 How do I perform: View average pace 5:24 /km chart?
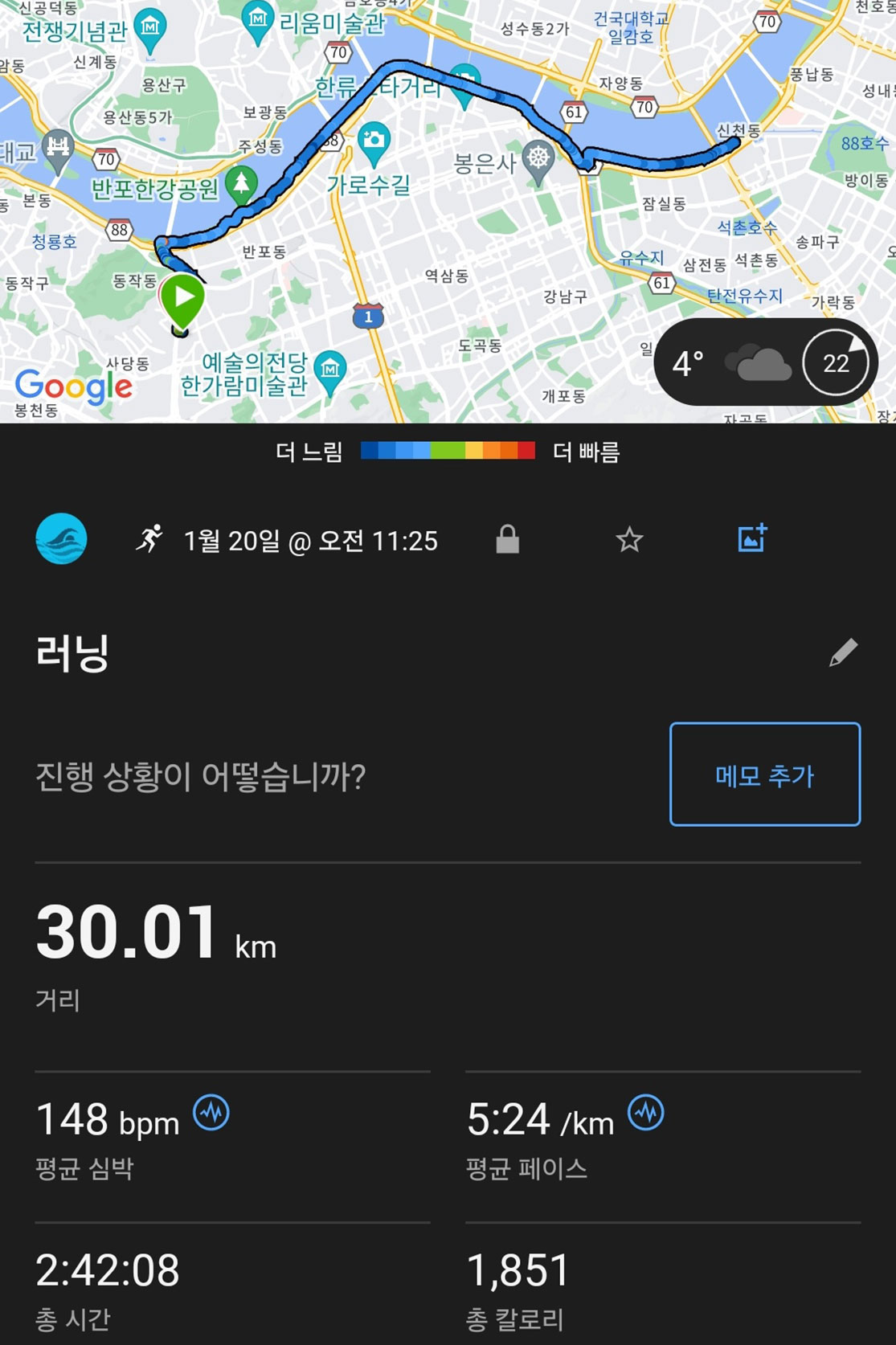pos(645,1114)
